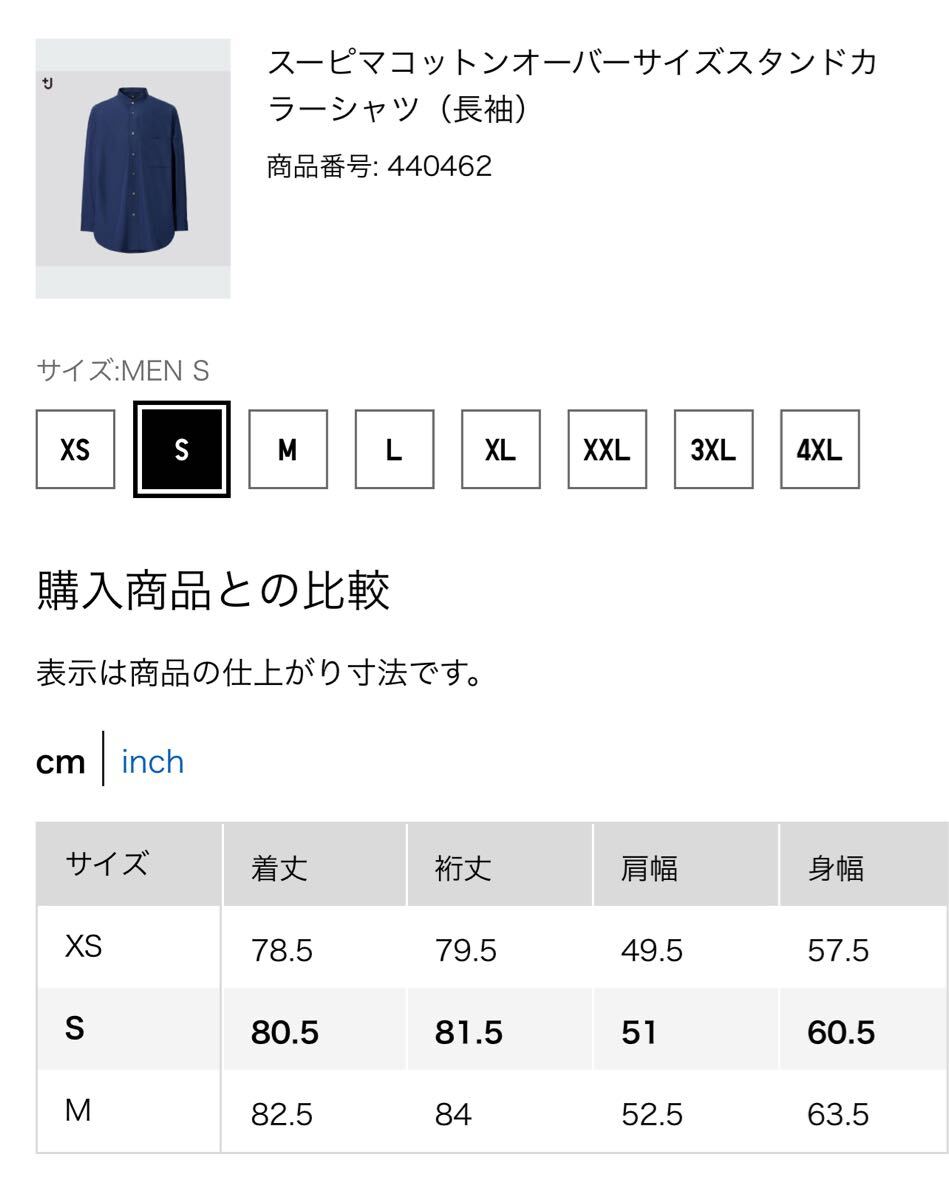Select the XL size box
The width and height of the screenshot is (949, 1200).
(500, 449)
